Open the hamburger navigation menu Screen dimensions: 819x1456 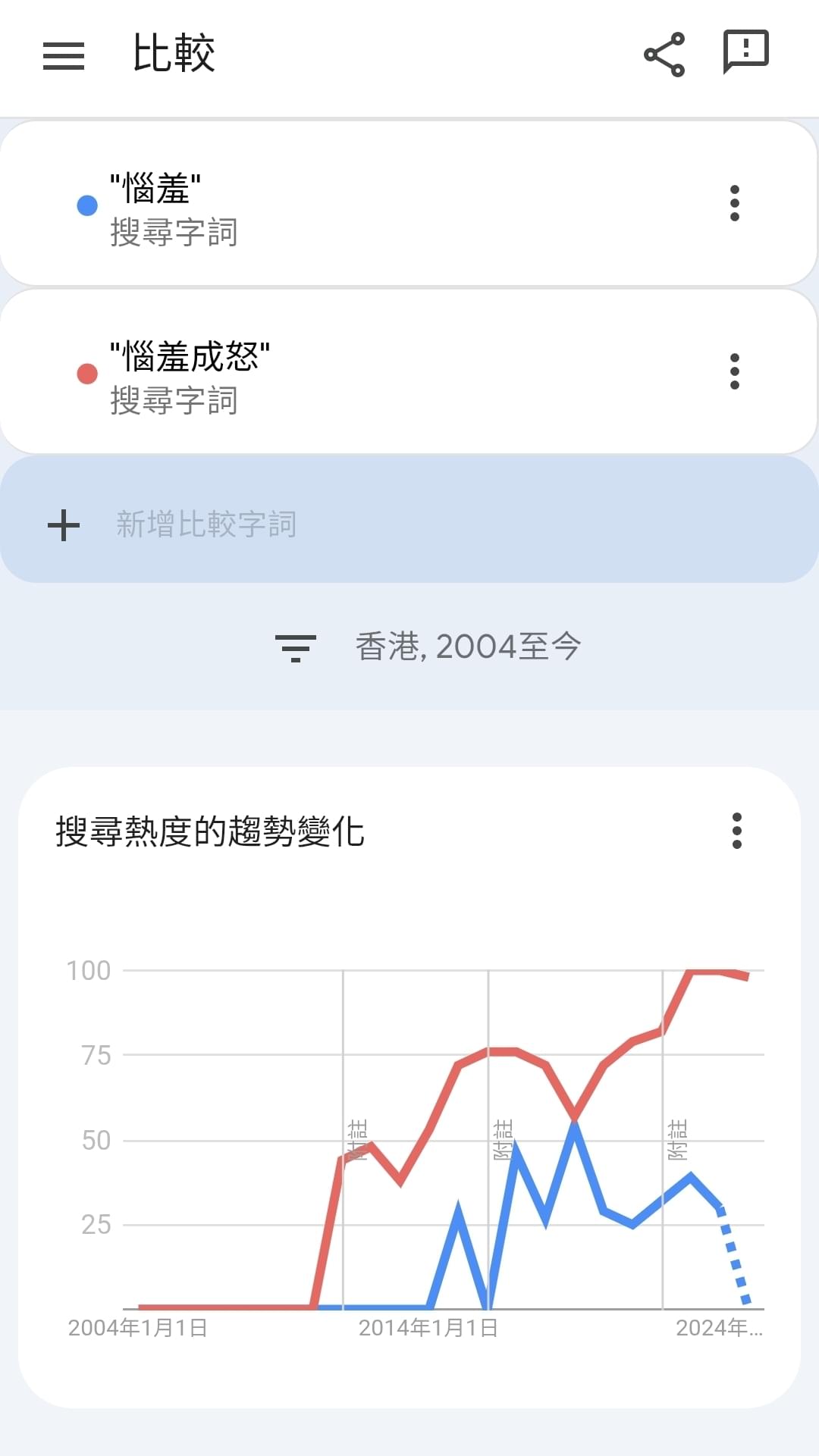64,55
